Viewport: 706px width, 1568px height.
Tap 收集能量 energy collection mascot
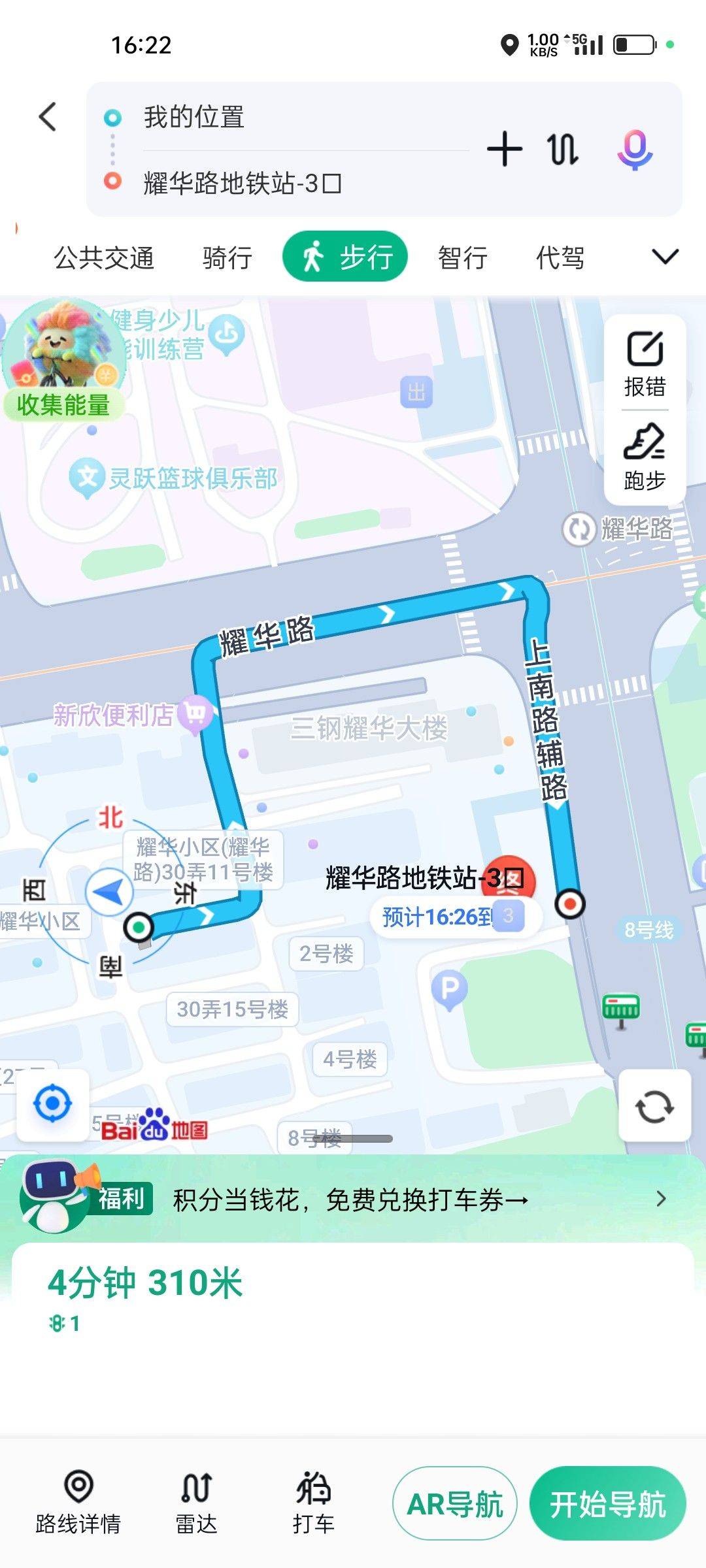(63, 359)
